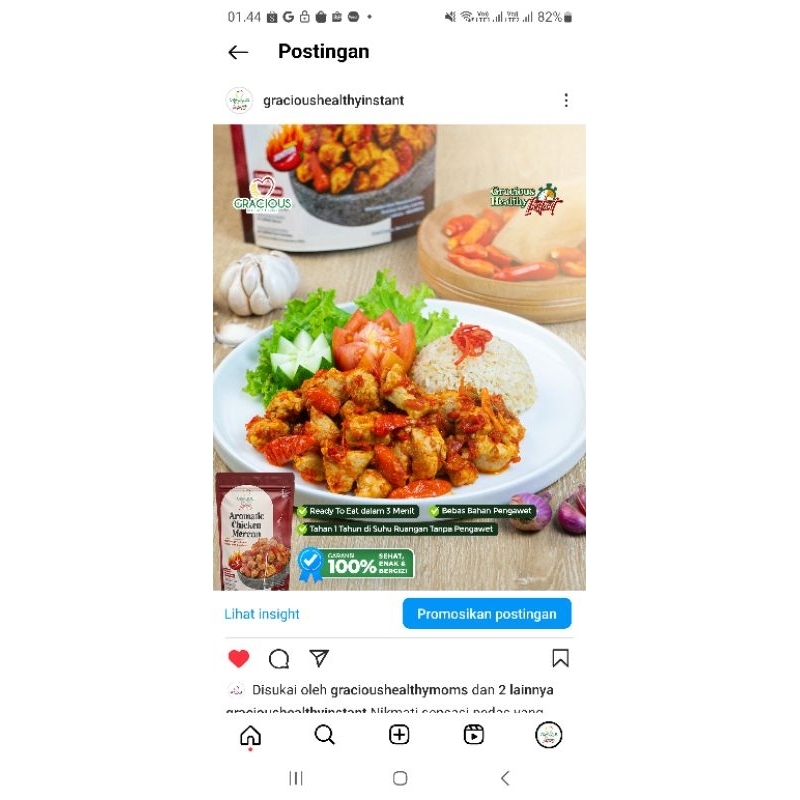Switch to the Home tab
The height and width of the screenshot is (800, 800).
point(250,736)
